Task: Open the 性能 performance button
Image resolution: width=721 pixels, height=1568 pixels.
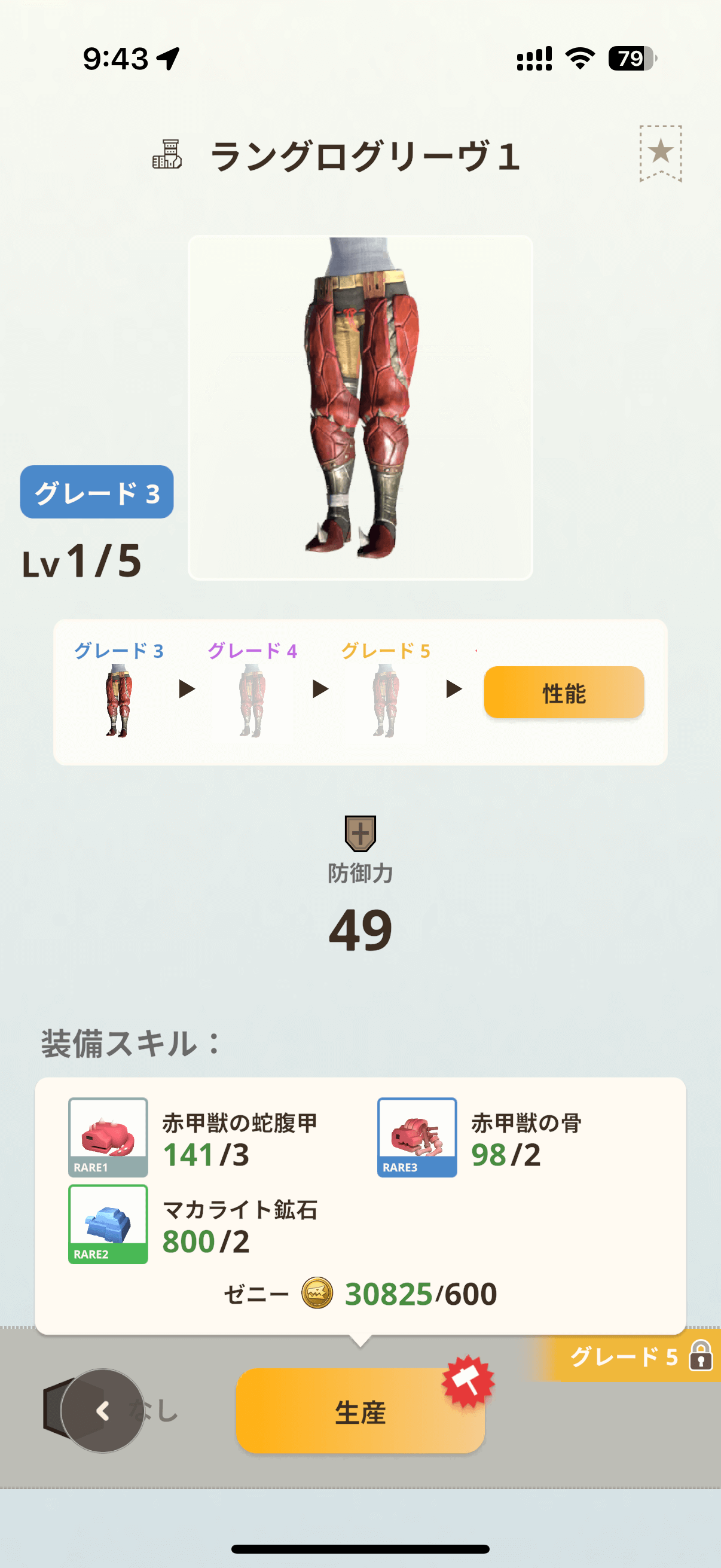Action: tap(563, 692)
